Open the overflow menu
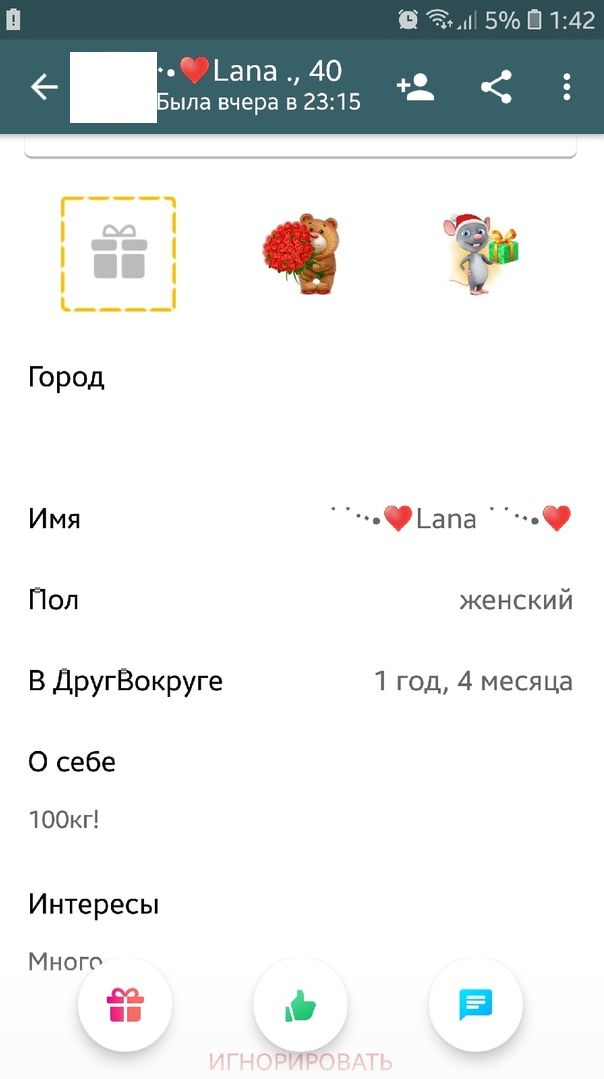Viewport: 604px width, 1079px height. pyautogui.click(x=567, y=88)
